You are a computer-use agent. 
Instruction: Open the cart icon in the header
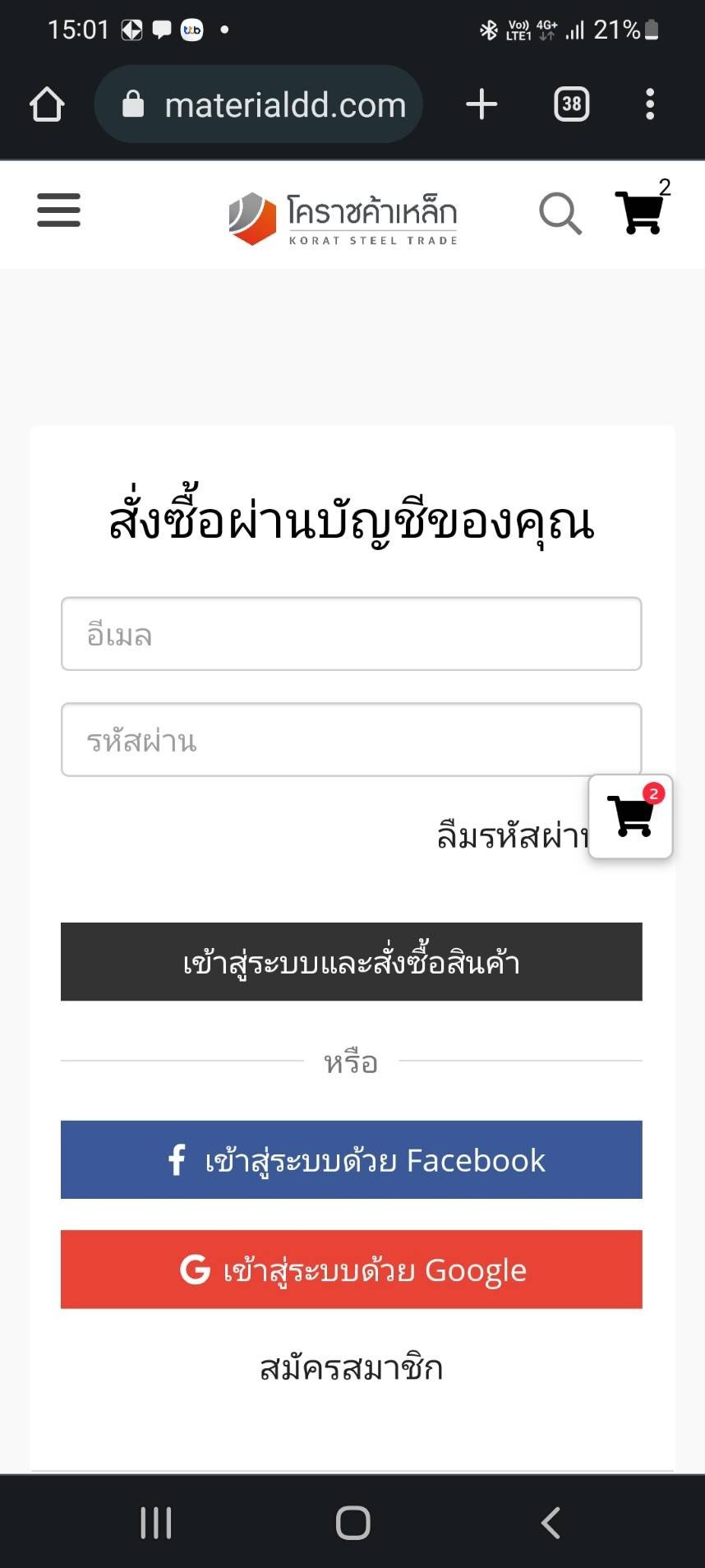(639, 212)
